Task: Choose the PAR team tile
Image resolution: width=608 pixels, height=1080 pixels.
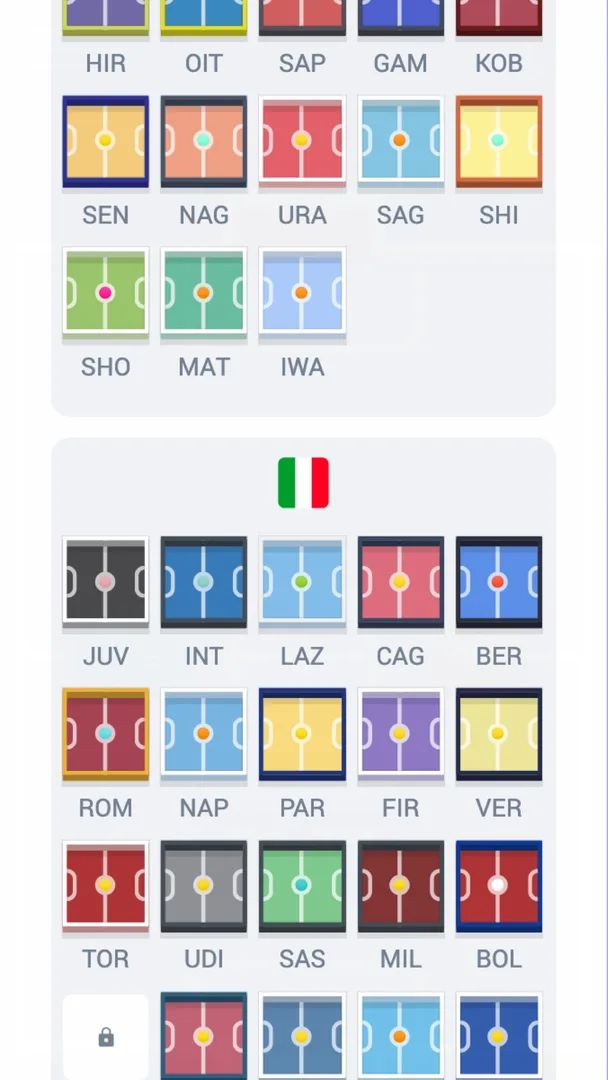Action: [302, 733]
